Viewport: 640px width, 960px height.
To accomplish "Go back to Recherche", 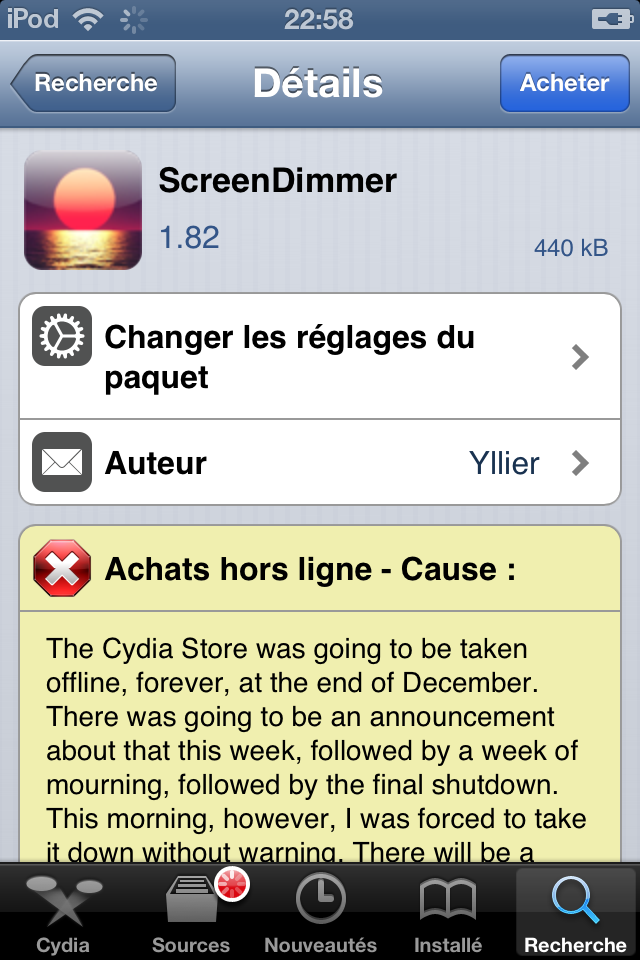I will point(94,84).
